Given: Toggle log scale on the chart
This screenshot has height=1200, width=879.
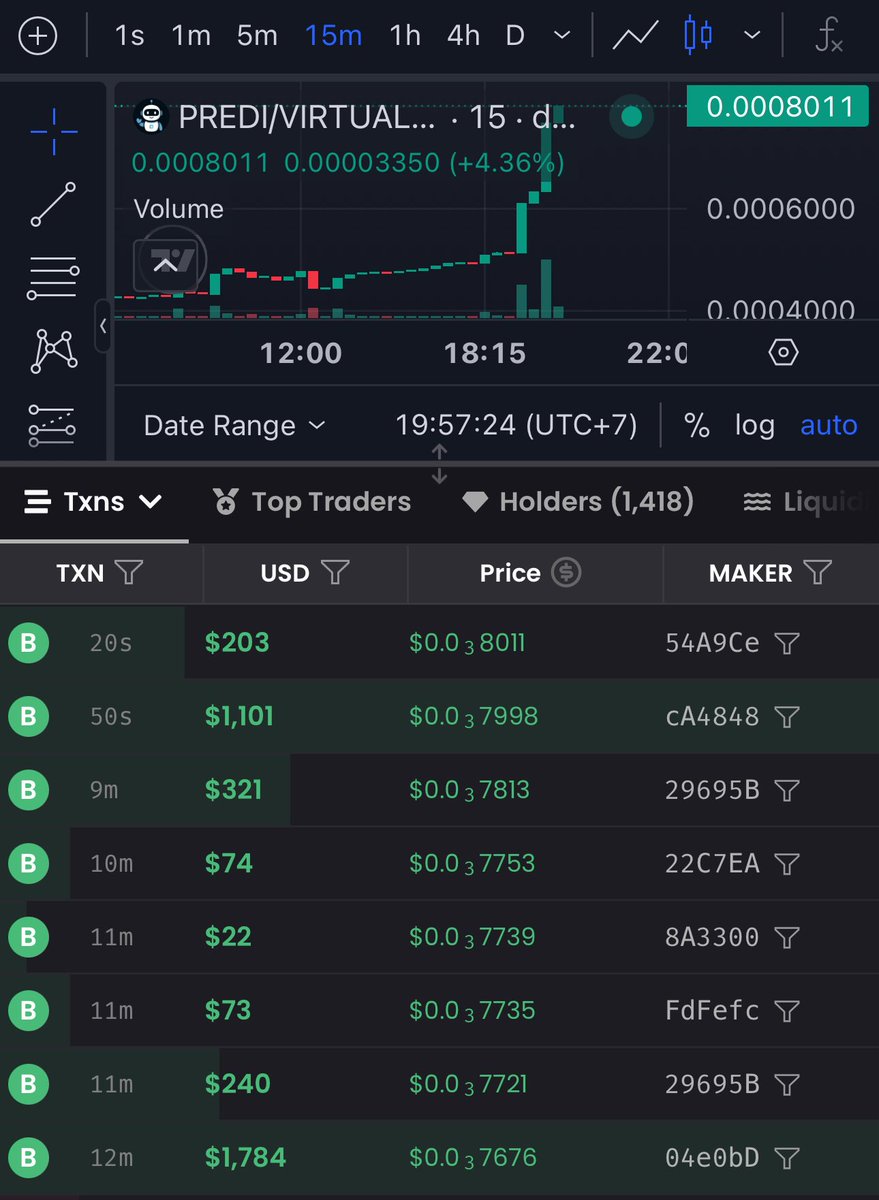Looking at the screenshot, I should (x=754, y=426).
